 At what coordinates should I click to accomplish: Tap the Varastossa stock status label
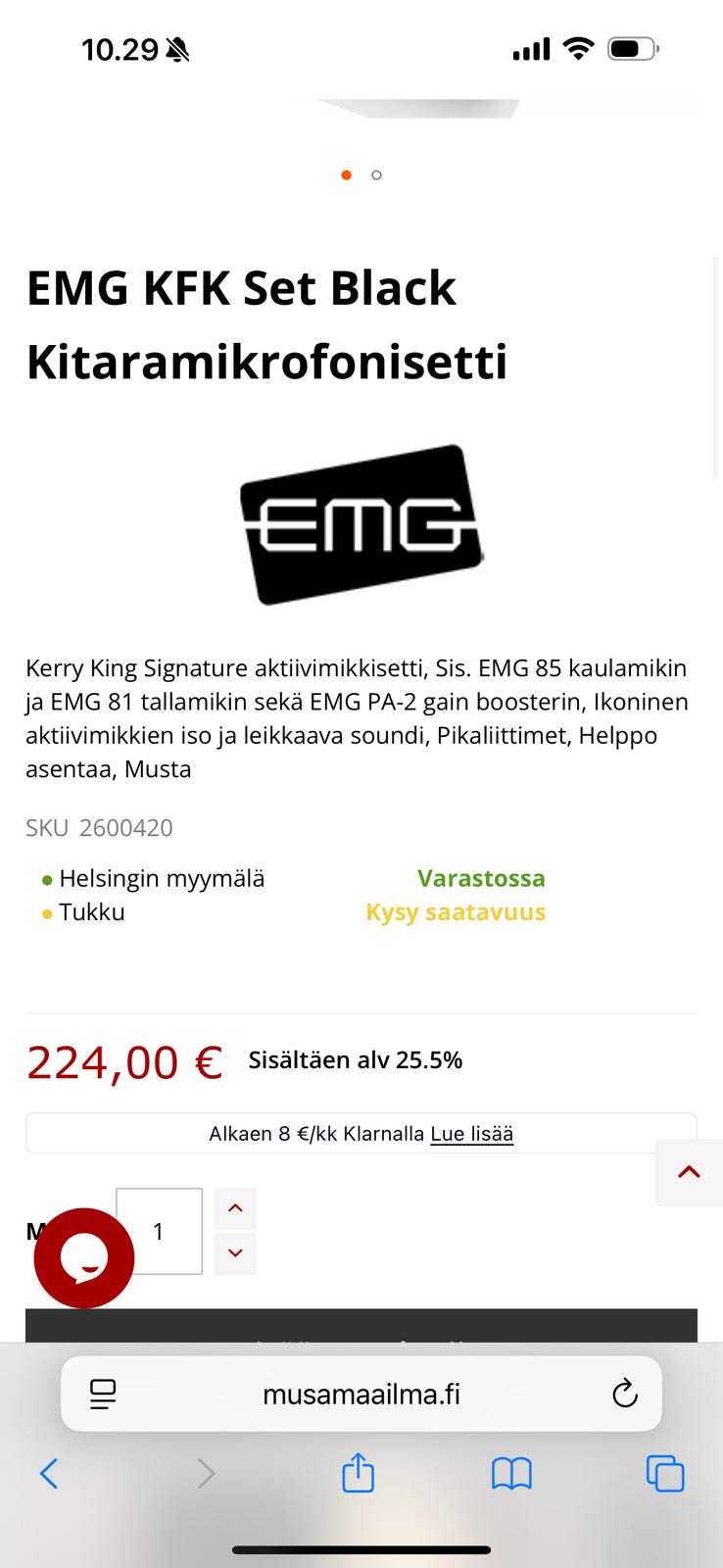481,878
